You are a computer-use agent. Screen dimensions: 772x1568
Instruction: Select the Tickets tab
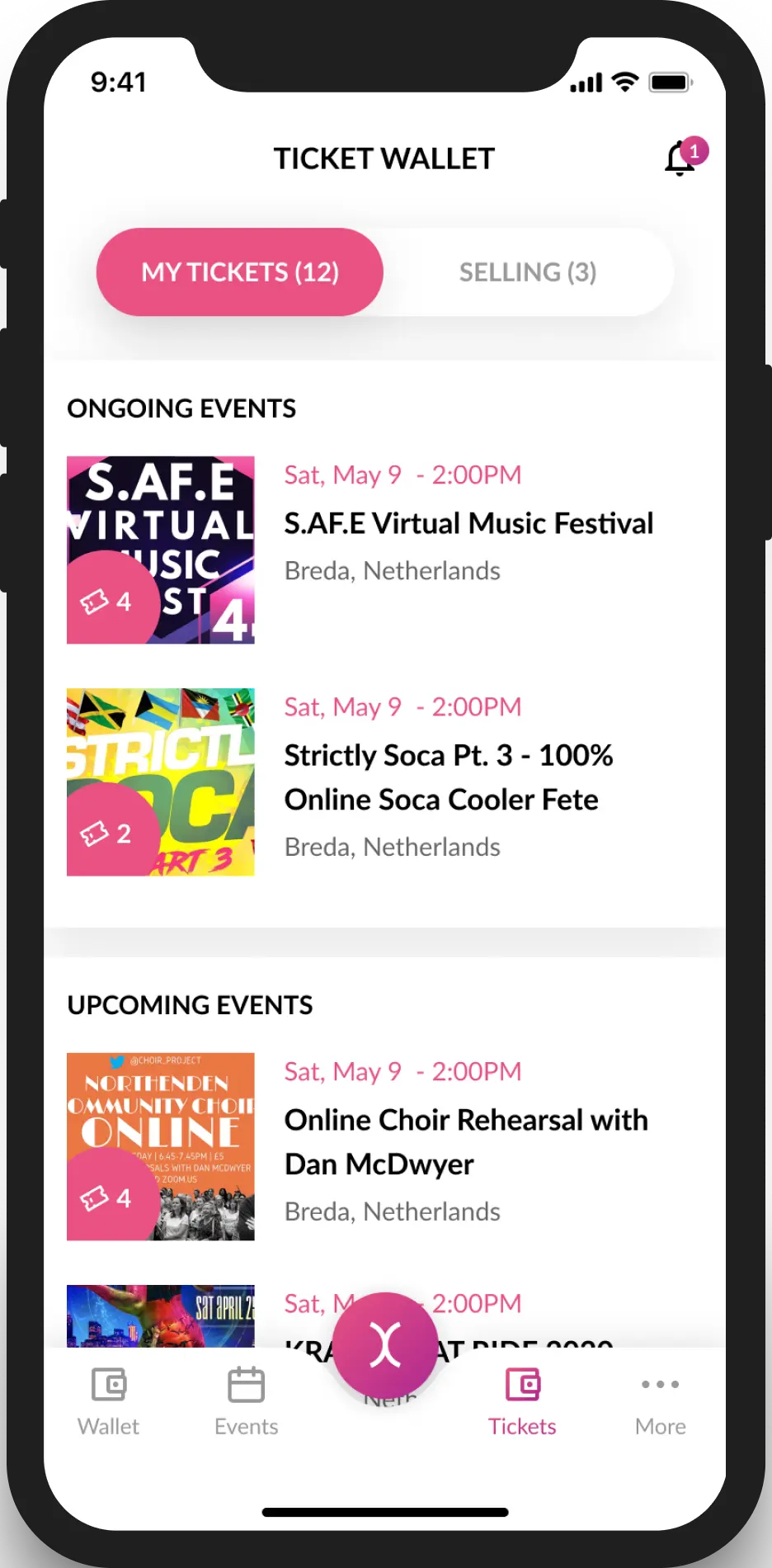pos(522,1400)
